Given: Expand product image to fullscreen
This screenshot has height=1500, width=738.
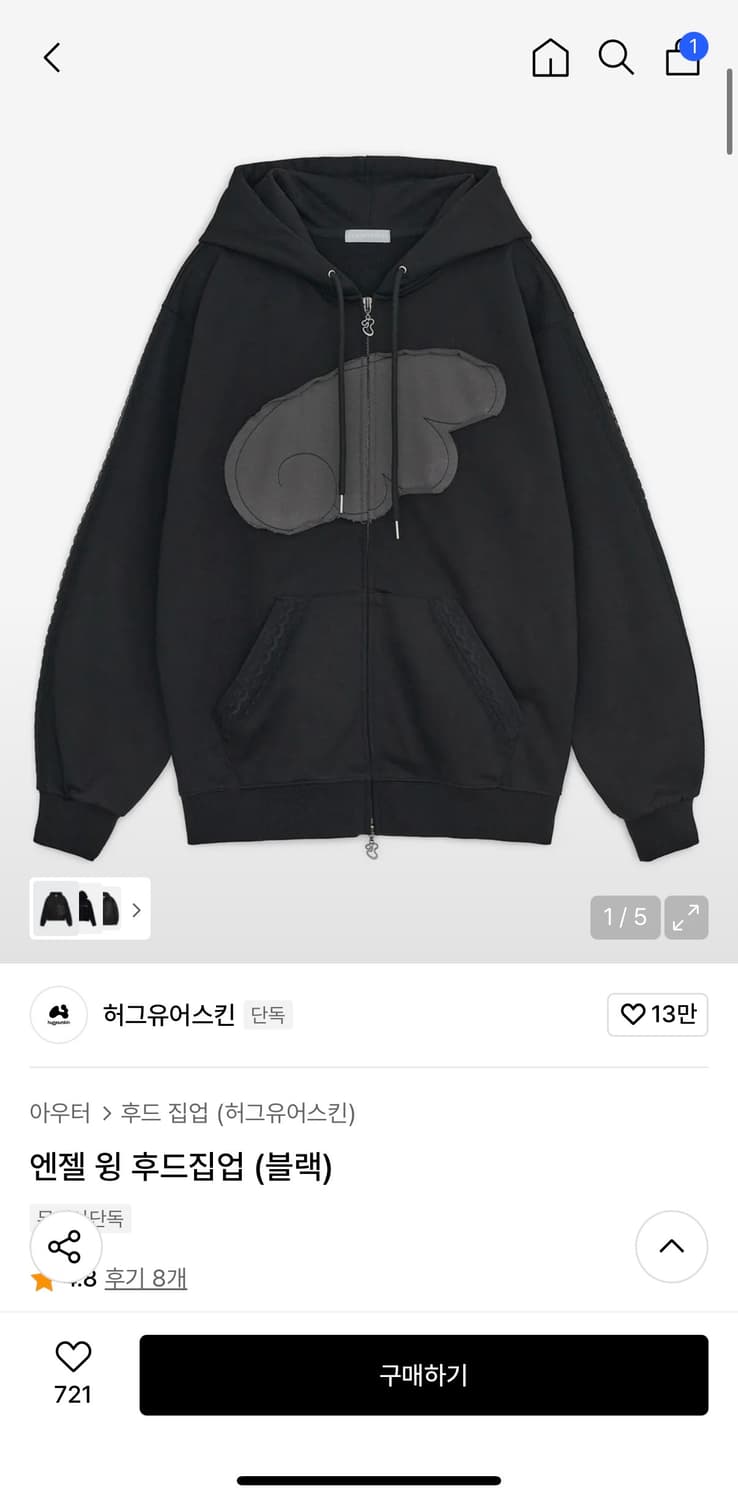Looking at the screenshot, I should pos(687,916).
